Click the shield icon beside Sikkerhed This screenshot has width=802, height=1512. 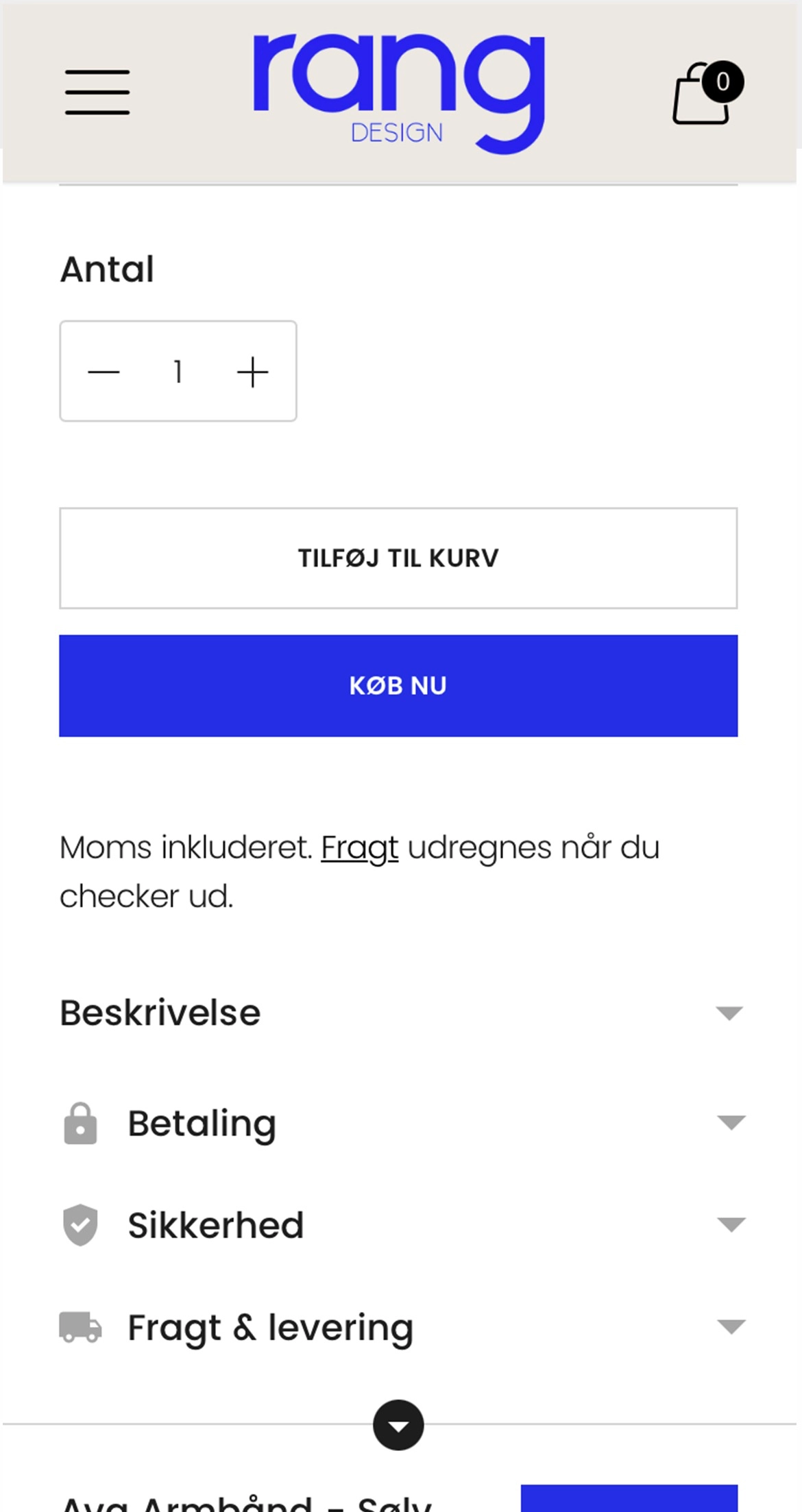point(80,1225)
